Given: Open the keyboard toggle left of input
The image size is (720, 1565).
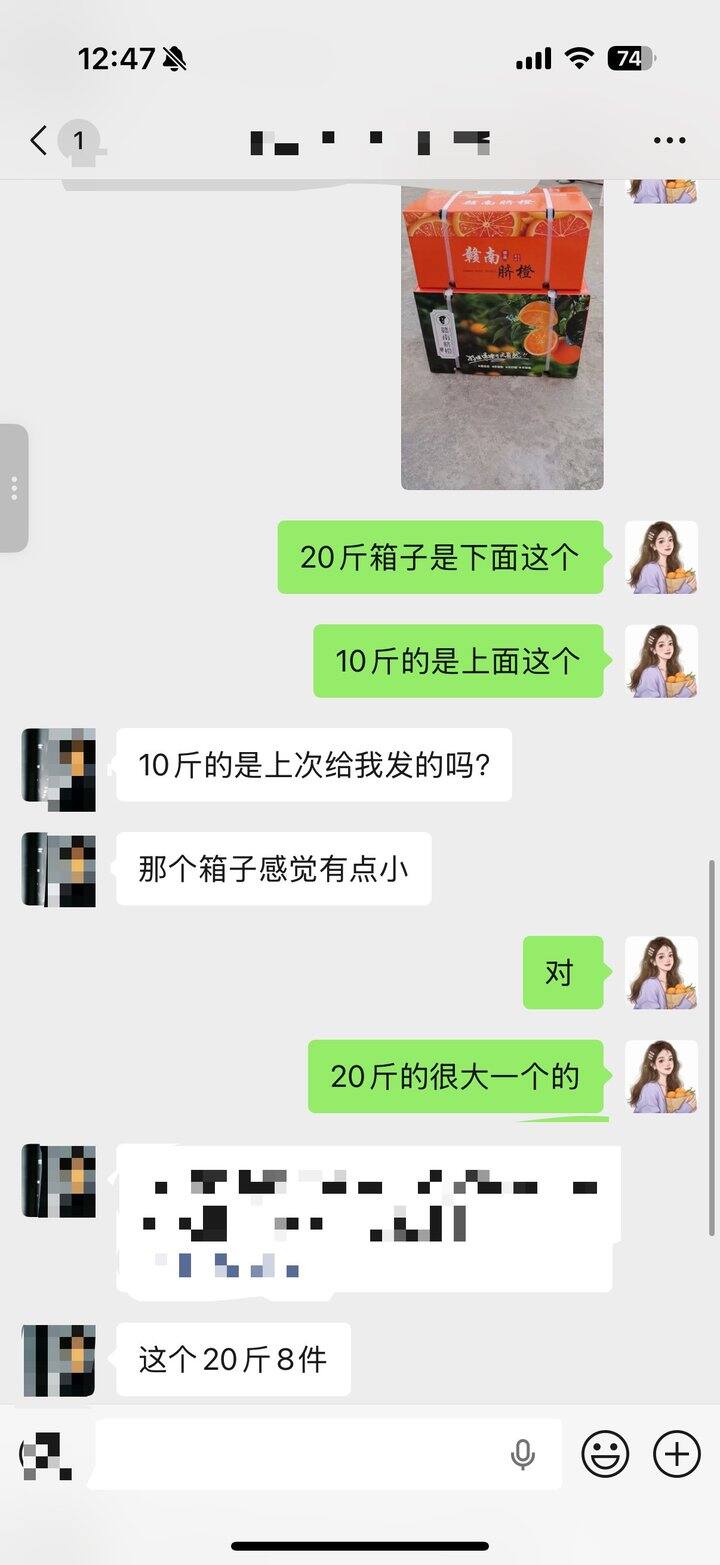Looking at the screenshot, I should [46, 1455].
